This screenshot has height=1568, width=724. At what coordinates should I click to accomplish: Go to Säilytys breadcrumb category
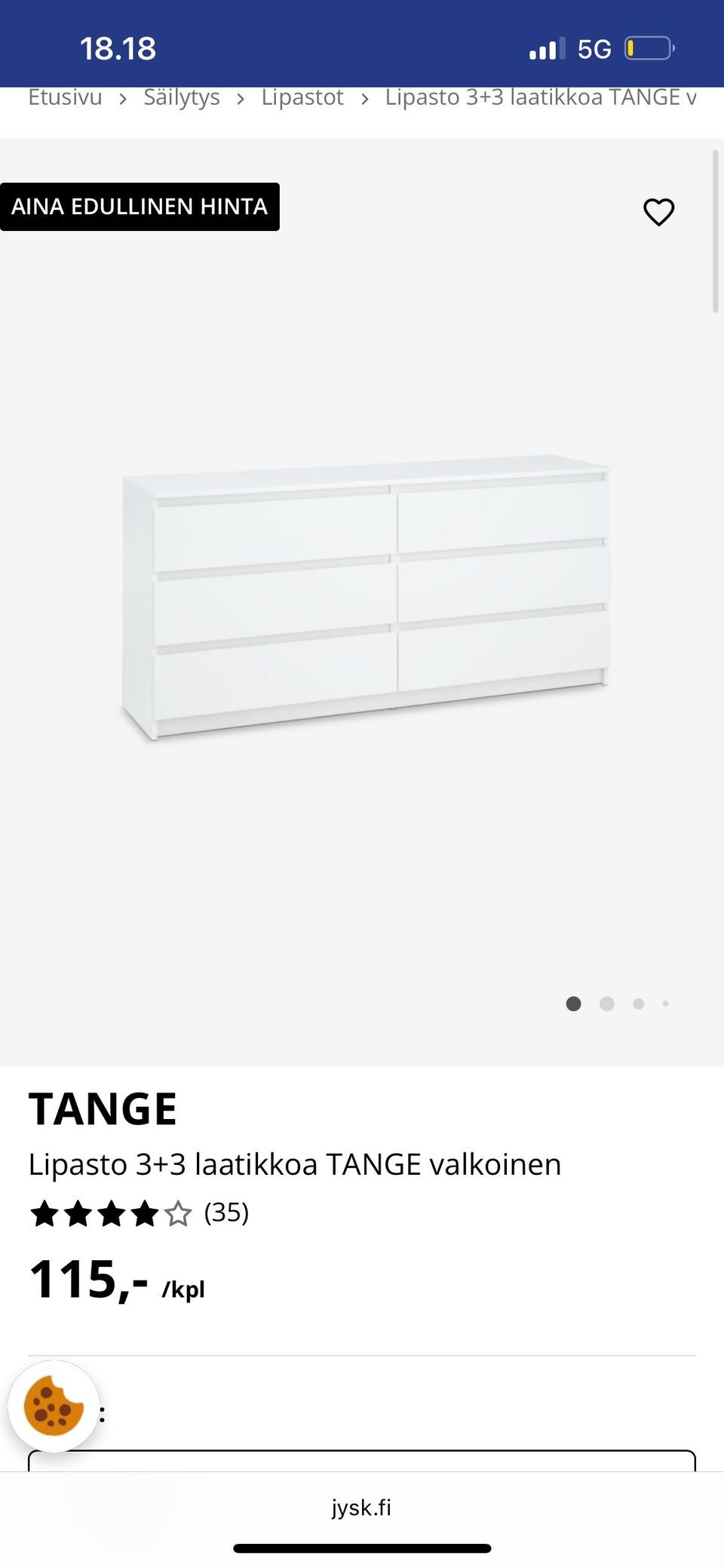(182, 98)
